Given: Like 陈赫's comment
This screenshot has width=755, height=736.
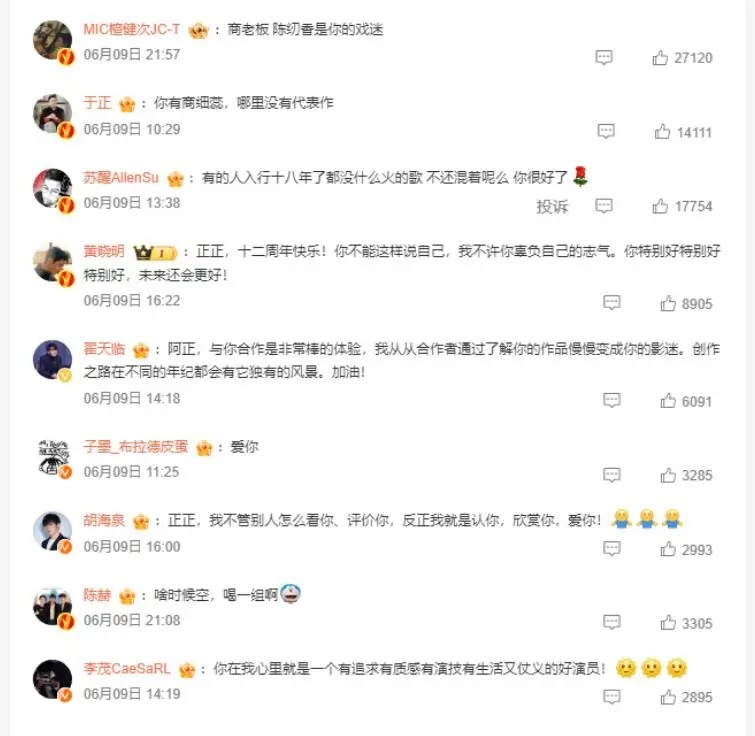Looking at the screenshot, I should [668, 623].
